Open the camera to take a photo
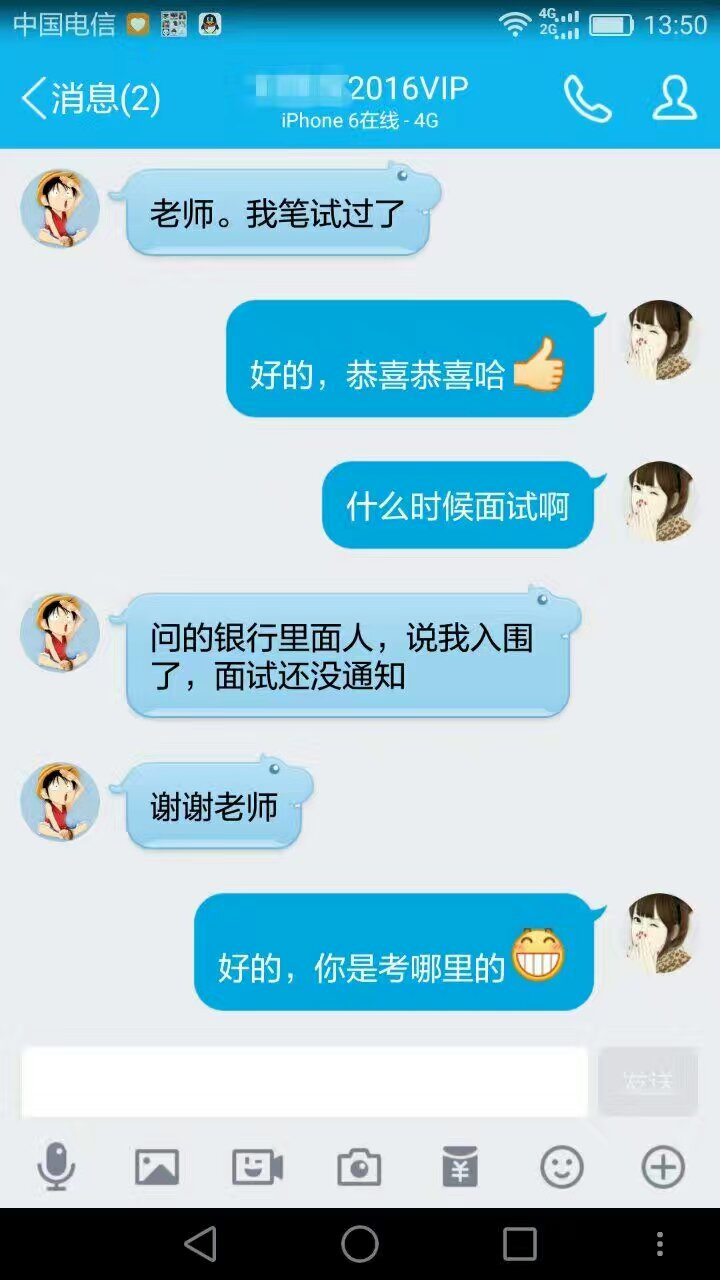 359,1166
